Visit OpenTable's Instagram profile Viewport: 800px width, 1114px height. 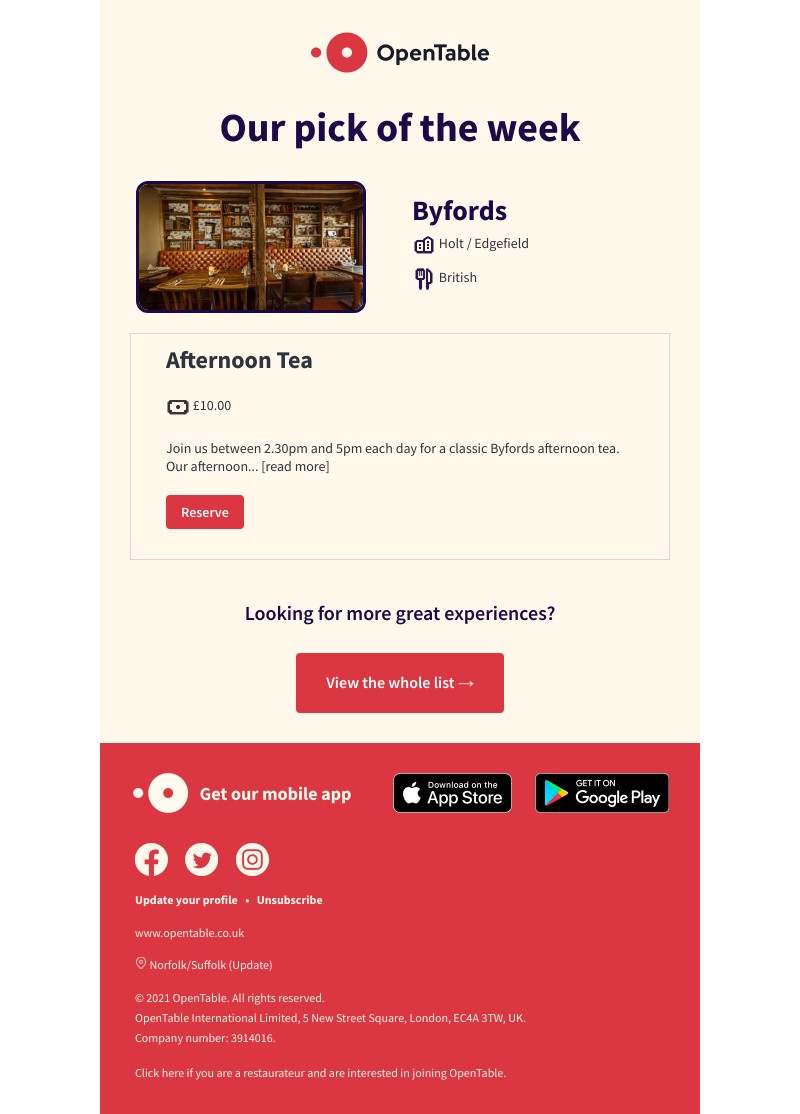point(252,860)
